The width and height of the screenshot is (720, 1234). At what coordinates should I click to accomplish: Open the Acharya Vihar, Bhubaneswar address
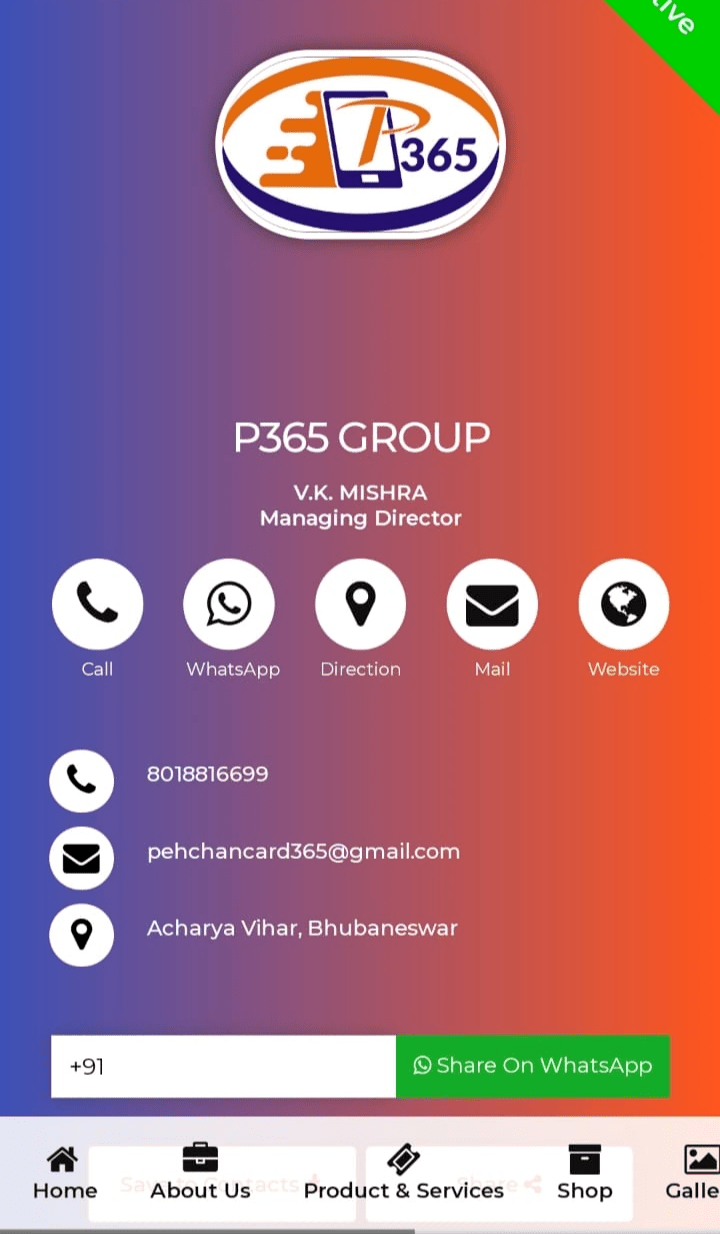[x=302, y=928]
